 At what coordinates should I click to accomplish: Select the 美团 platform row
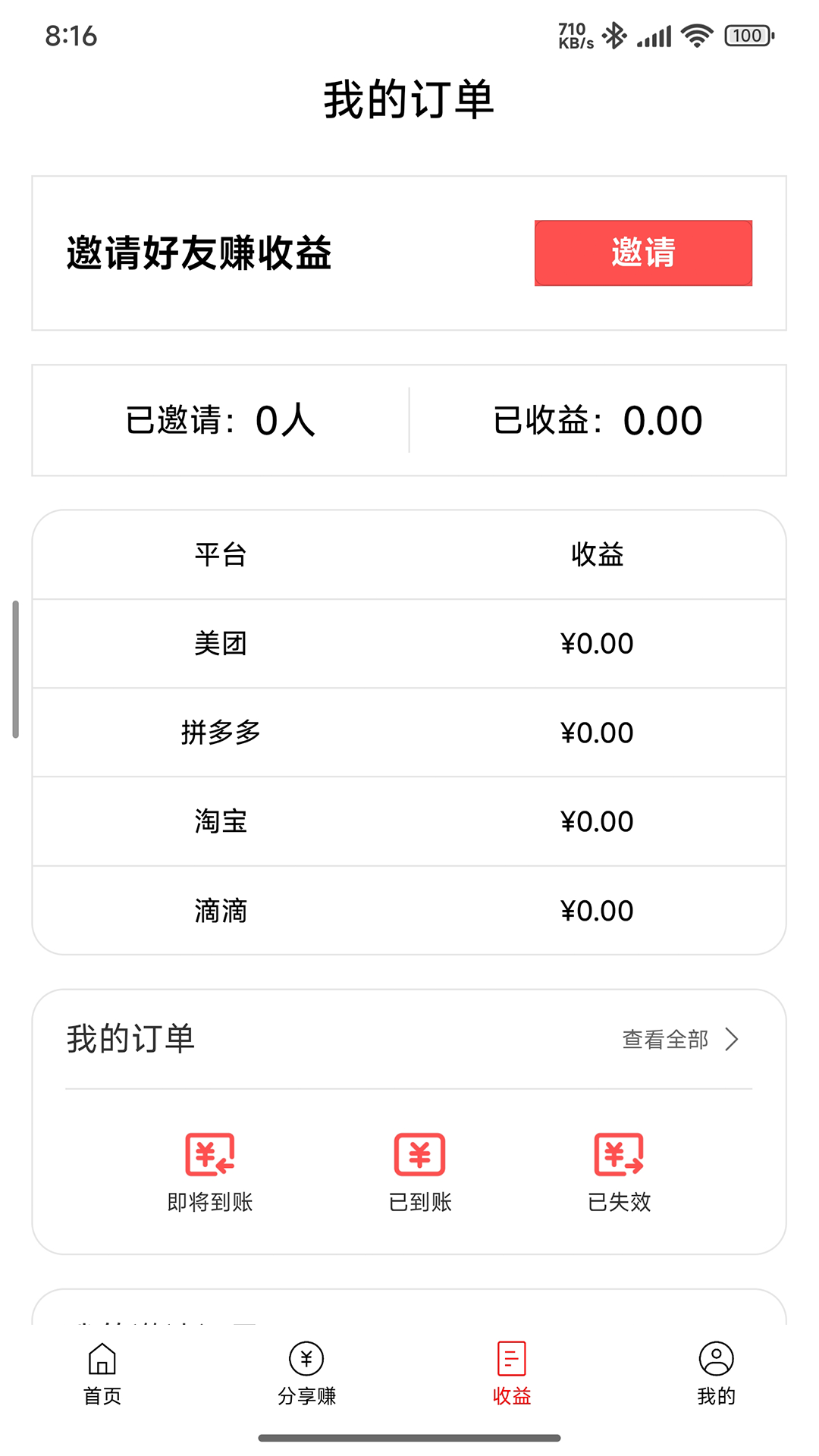tap(409, 643)
